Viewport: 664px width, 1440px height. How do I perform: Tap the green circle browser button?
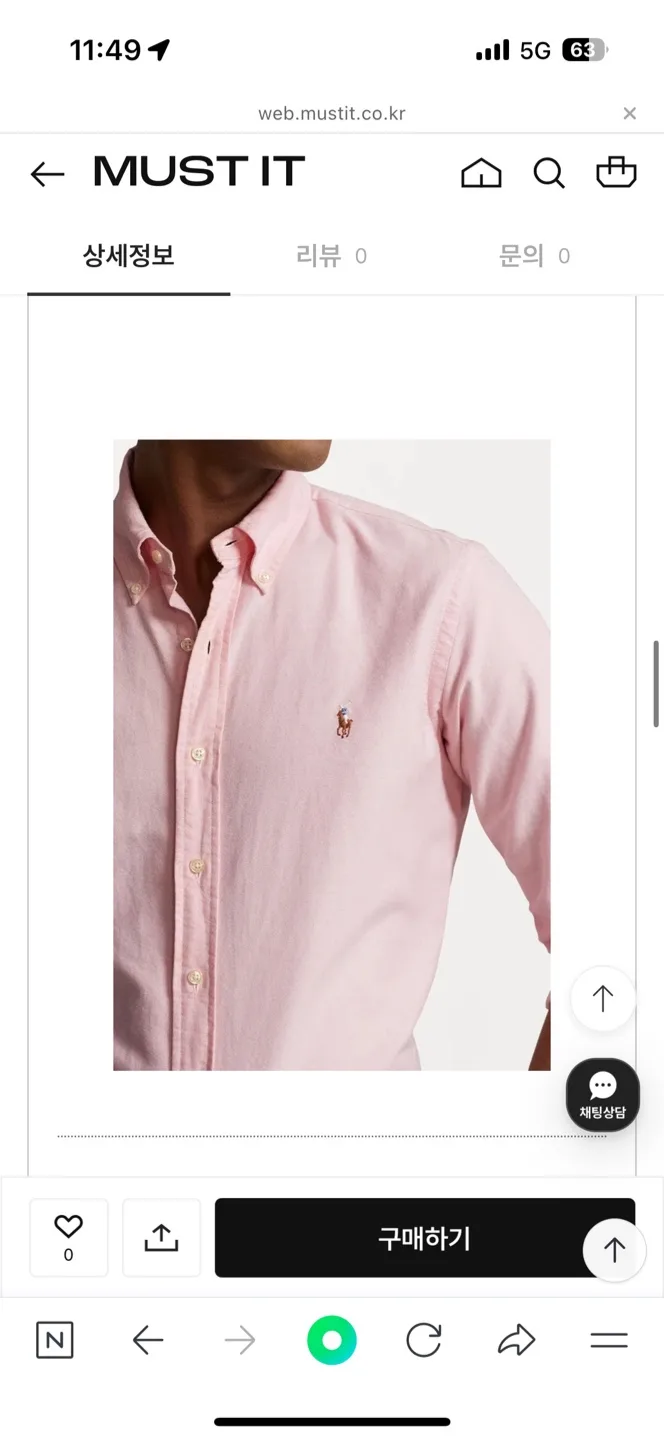[332, 1340]
